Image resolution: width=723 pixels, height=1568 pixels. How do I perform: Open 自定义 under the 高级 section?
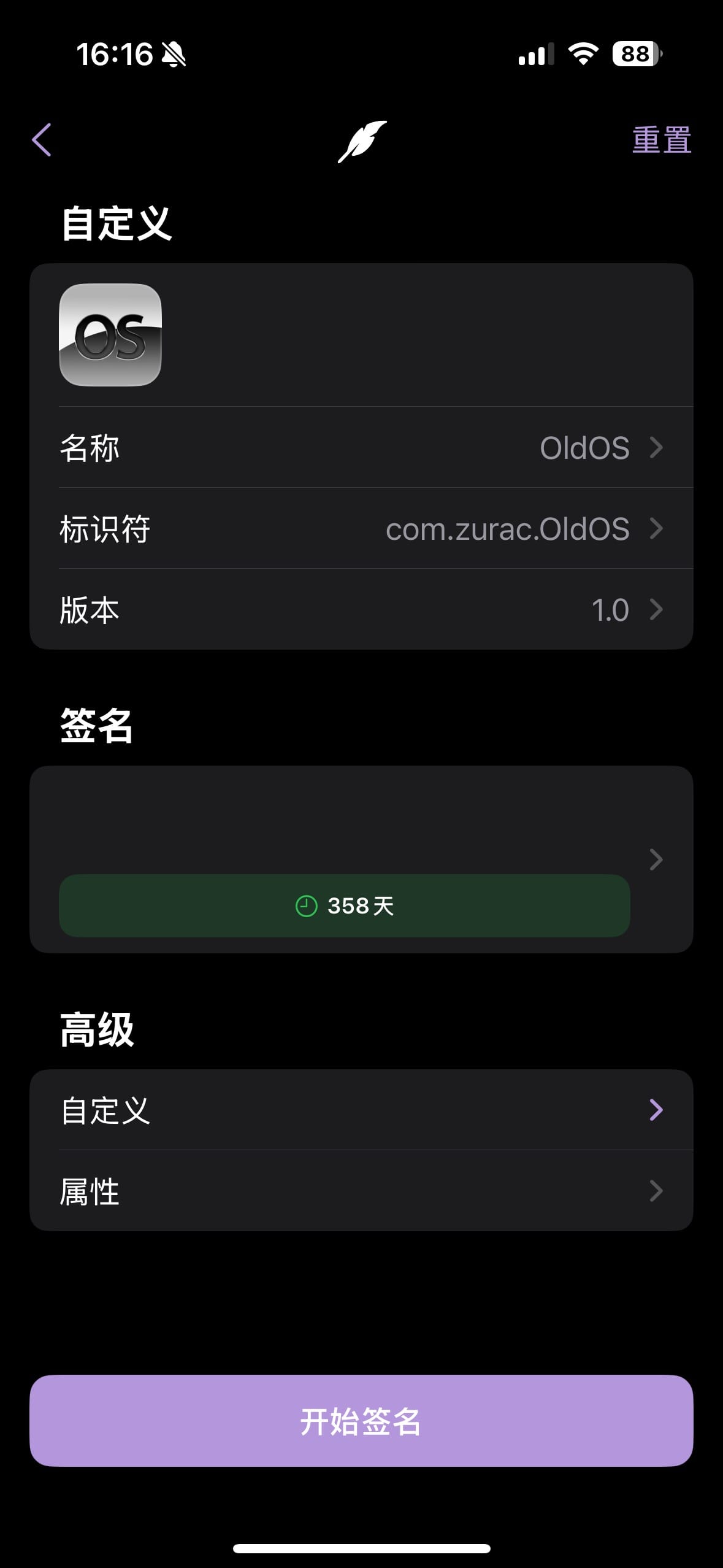(x=361, y=1110)
